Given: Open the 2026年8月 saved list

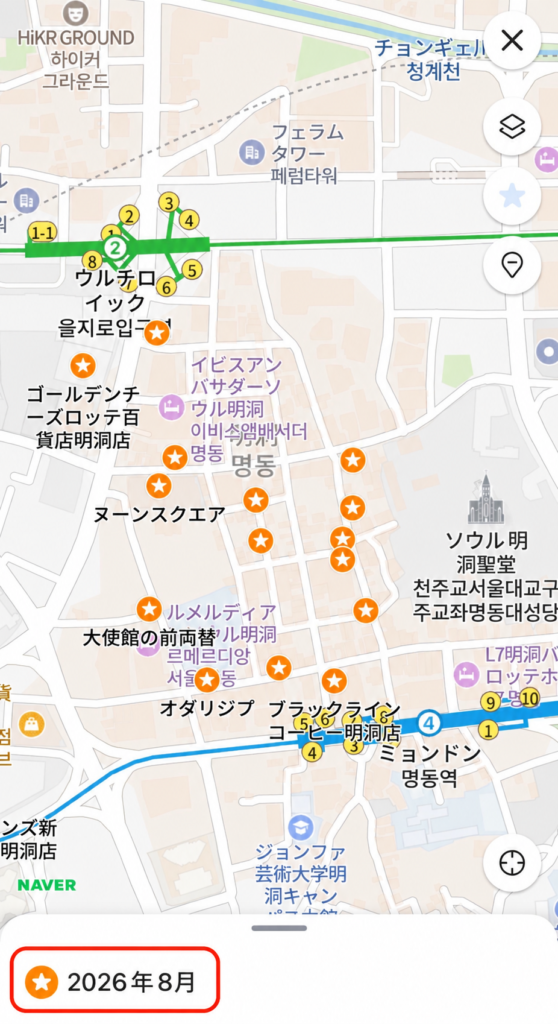Looking at the screenshot, I should click(114, 982).
